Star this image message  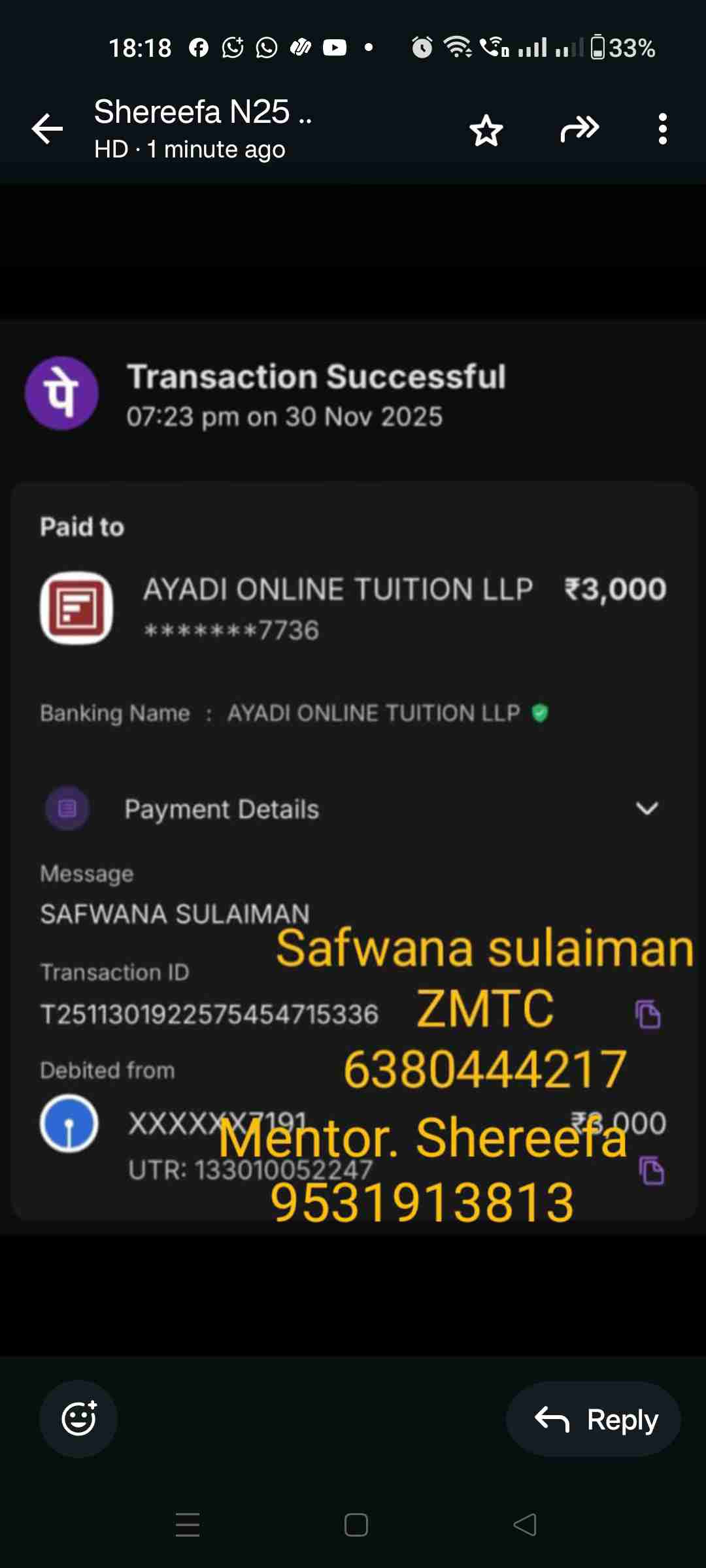pos(486,130)
